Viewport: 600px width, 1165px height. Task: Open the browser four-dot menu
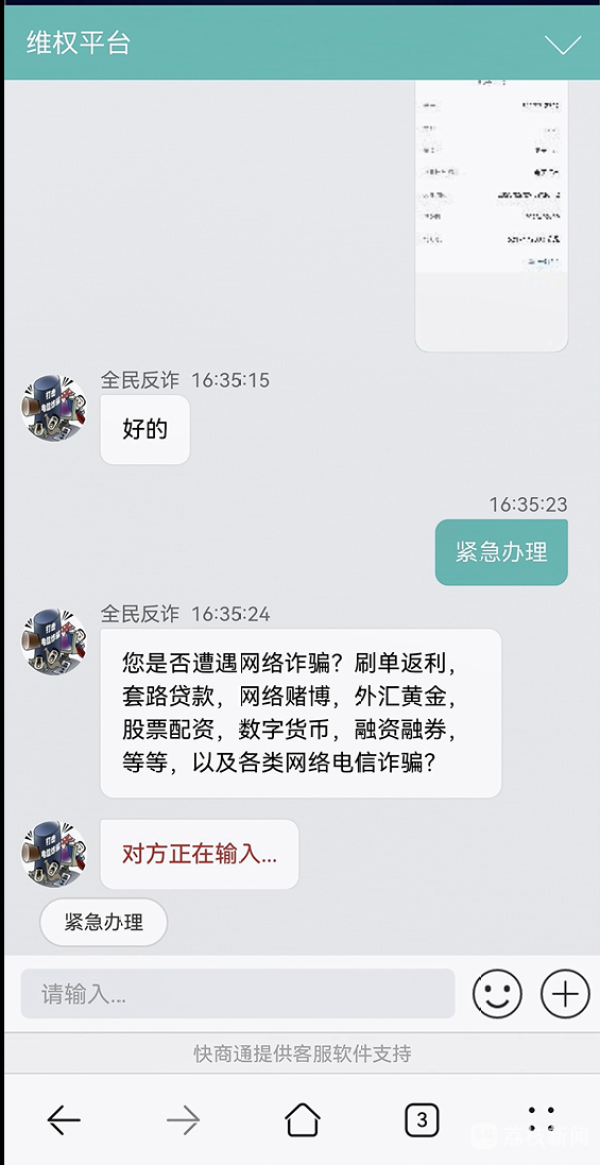[541, 1120]
